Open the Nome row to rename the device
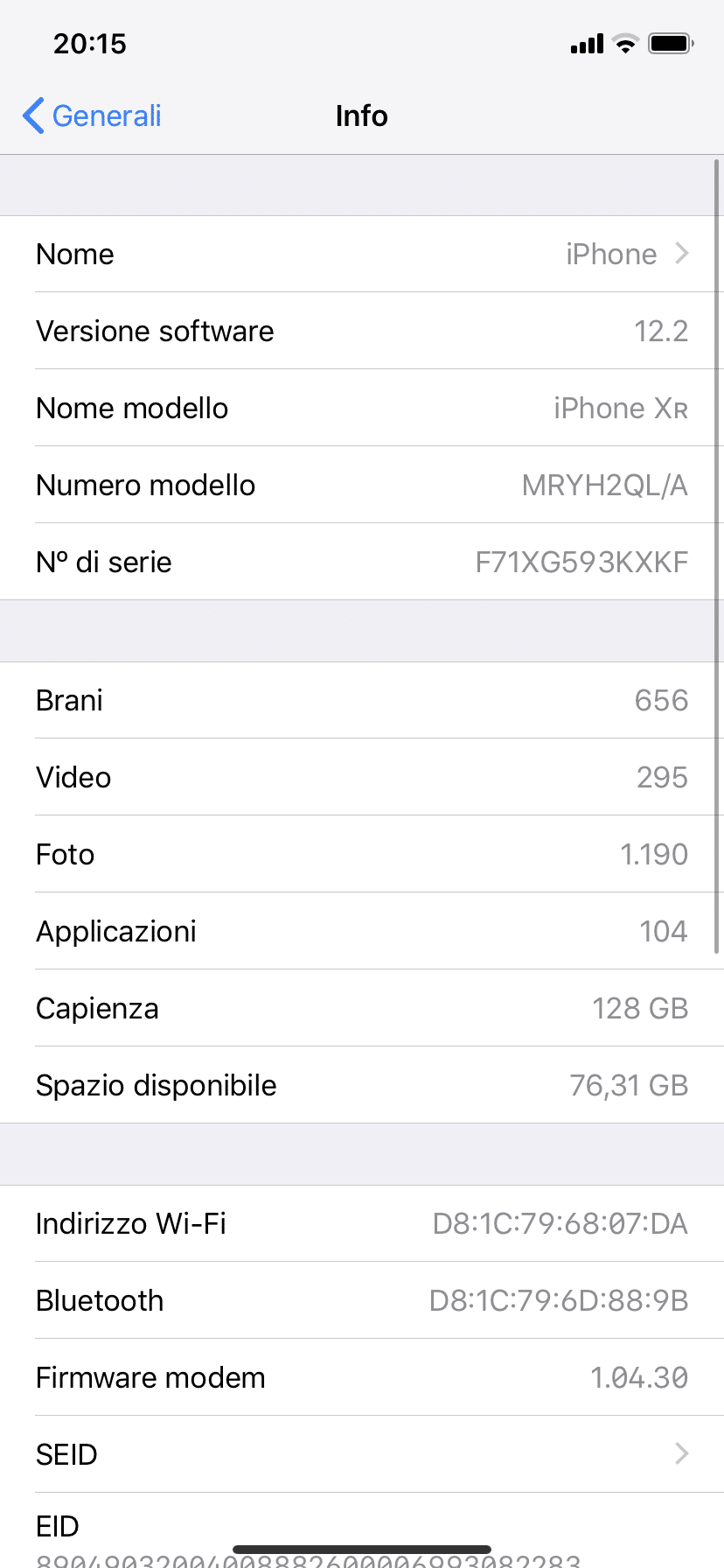 [x=362, y=254]
